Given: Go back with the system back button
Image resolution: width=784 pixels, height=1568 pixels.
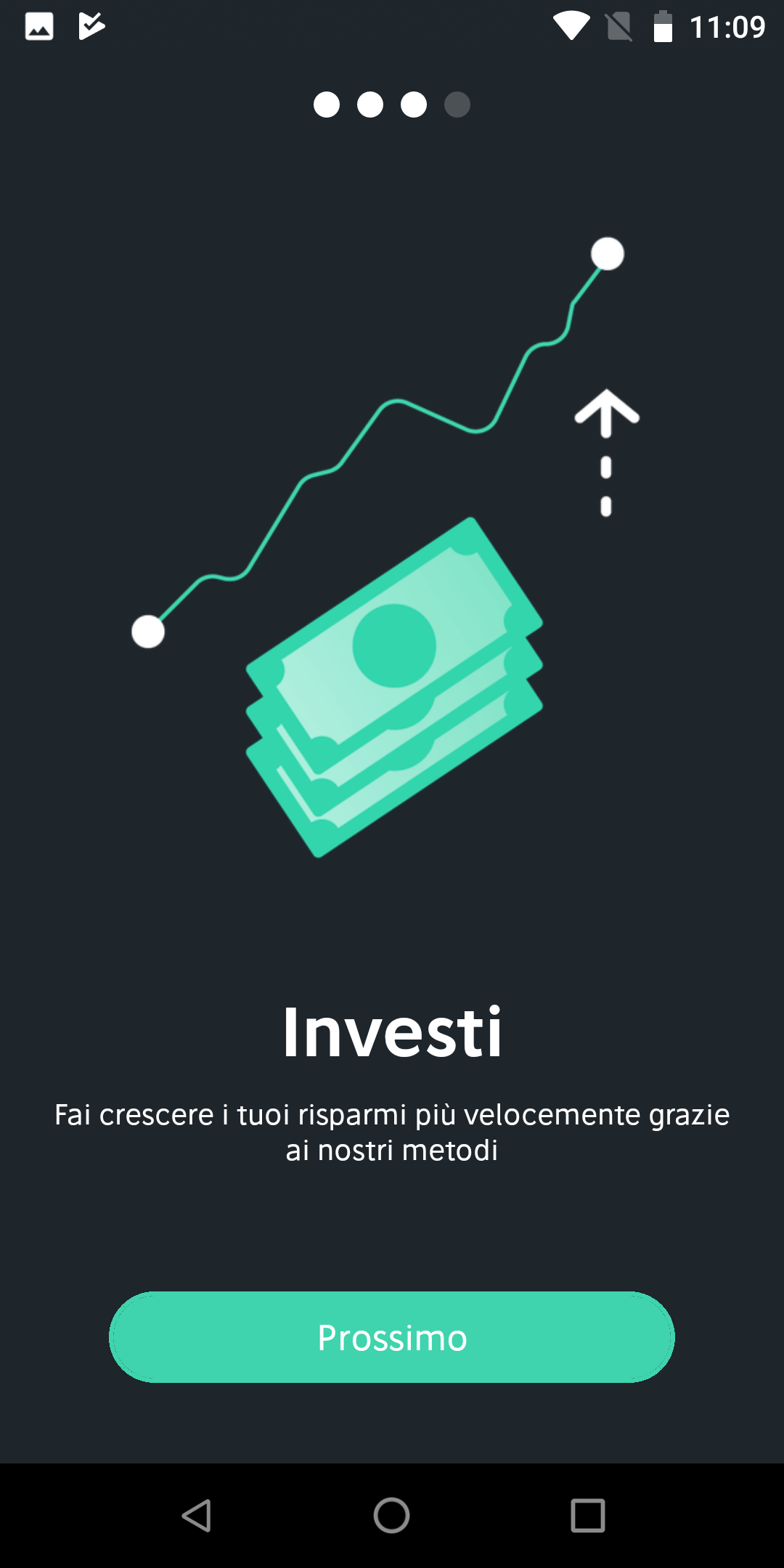Looking at the screenshot, I should (x=196, y=1516).
